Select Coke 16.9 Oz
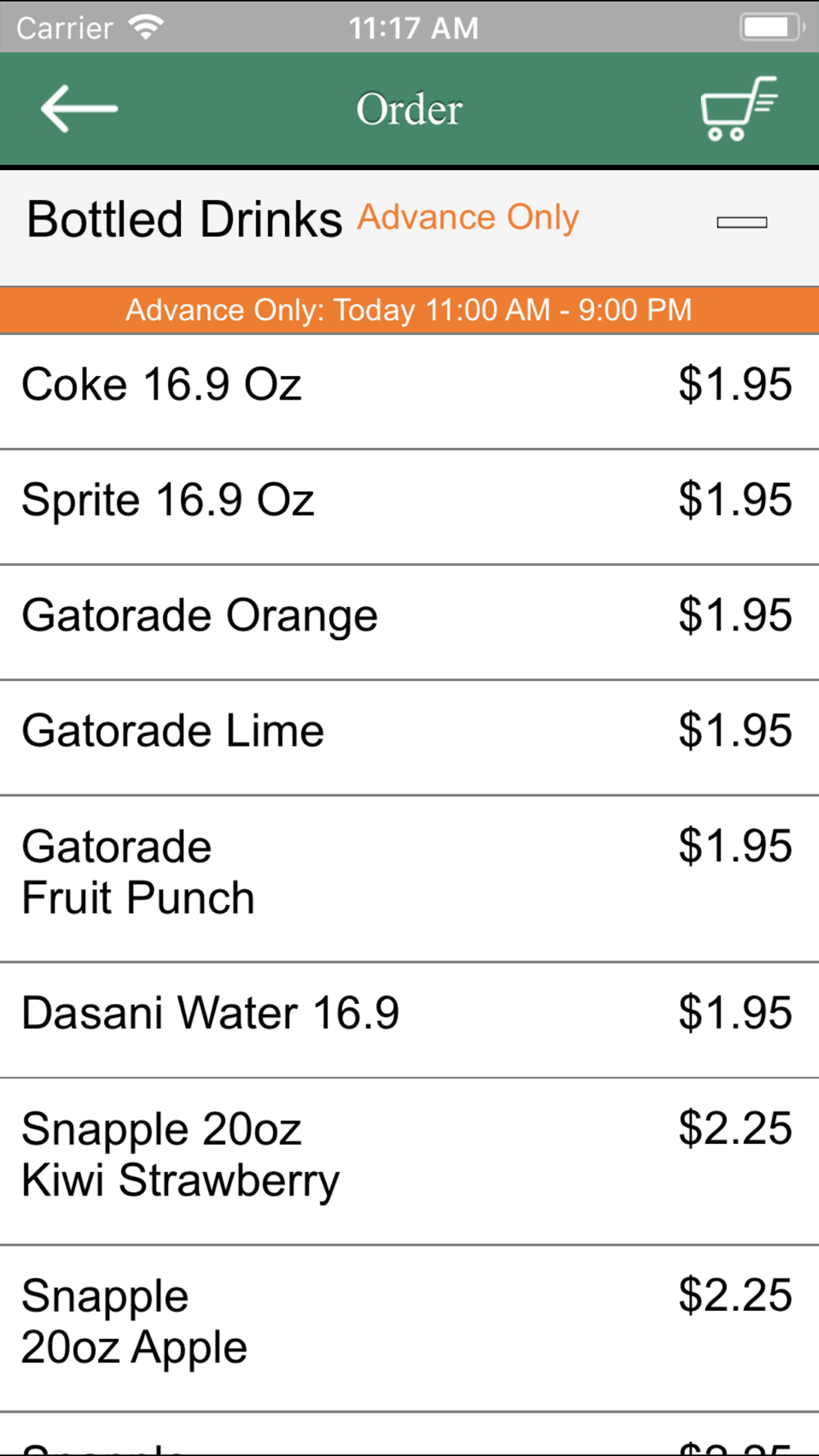The width and height of the screenshot is (819, 1456). coord(409,385)
